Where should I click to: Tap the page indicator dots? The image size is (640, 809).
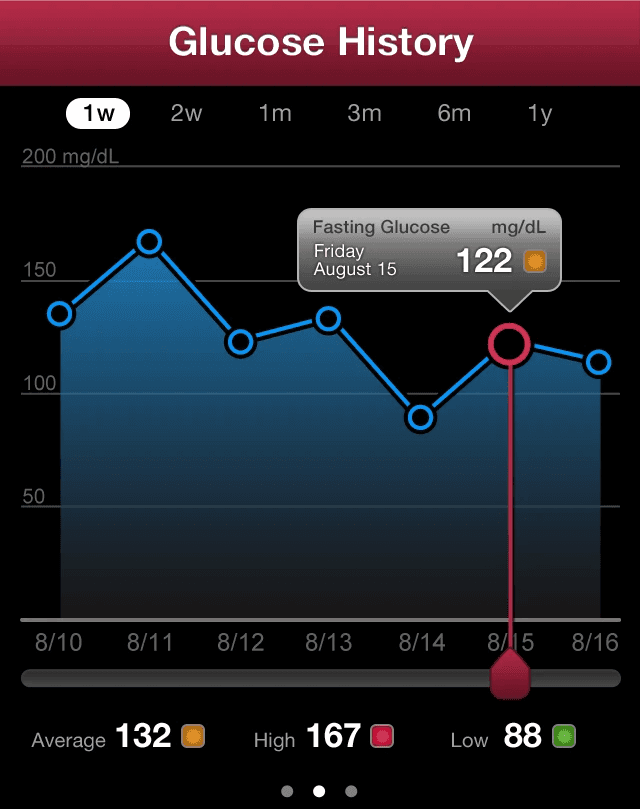pyautogui.click(x=319, y=791)
